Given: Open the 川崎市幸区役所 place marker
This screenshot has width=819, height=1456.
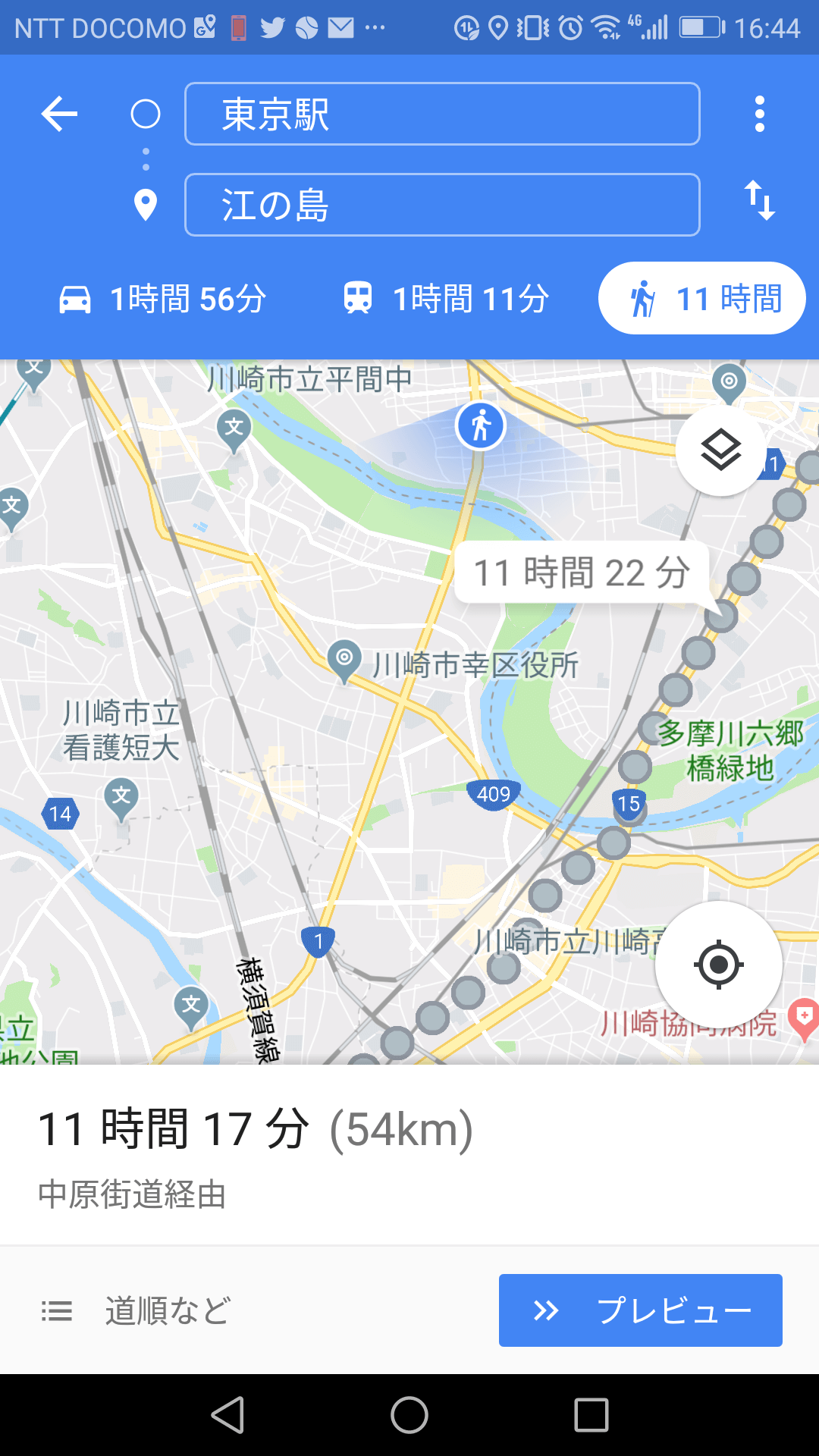Looking at the screenshot, I should pos(345,661).
